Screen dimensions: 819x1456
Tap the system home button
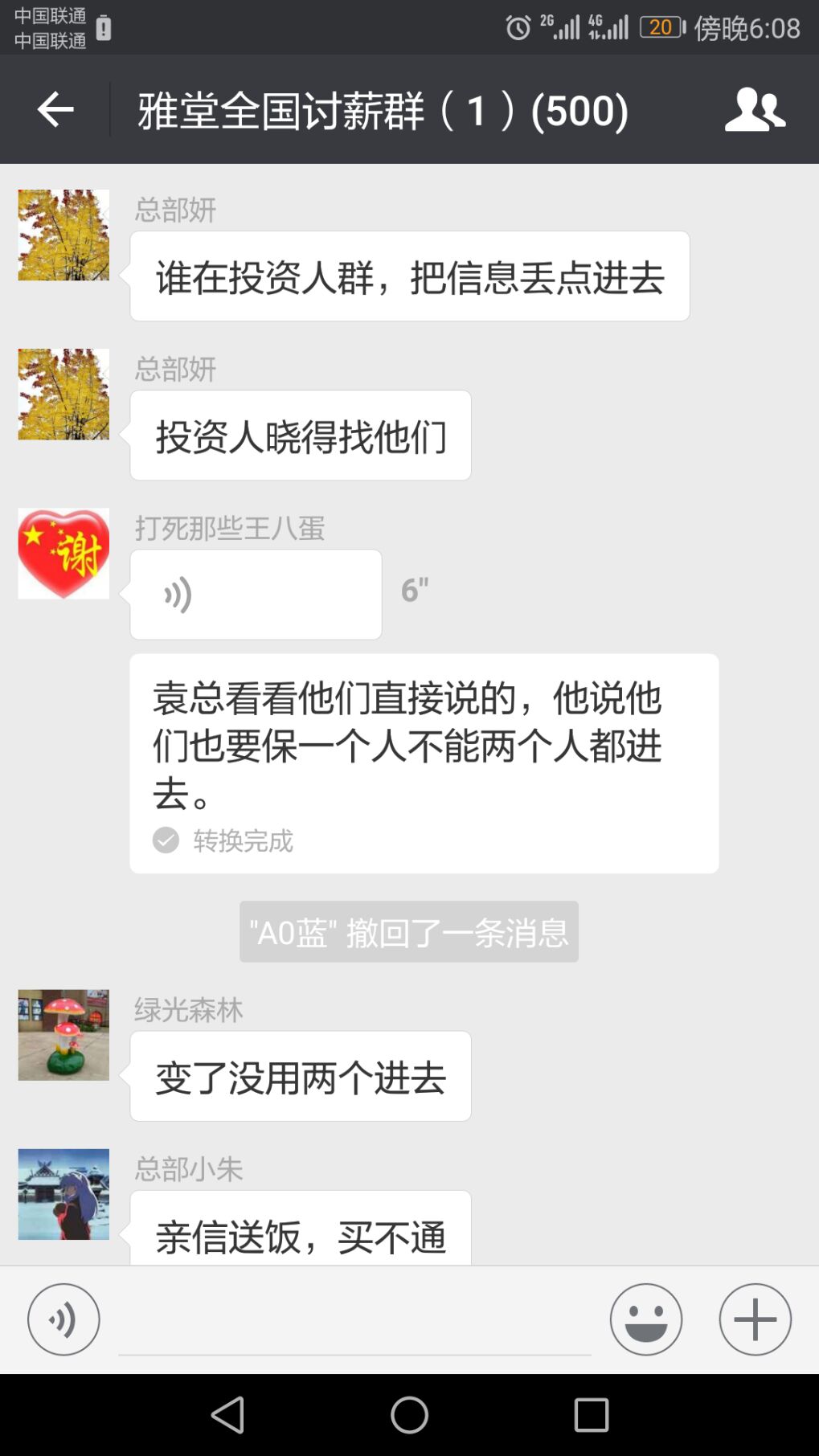point(409,1414)
